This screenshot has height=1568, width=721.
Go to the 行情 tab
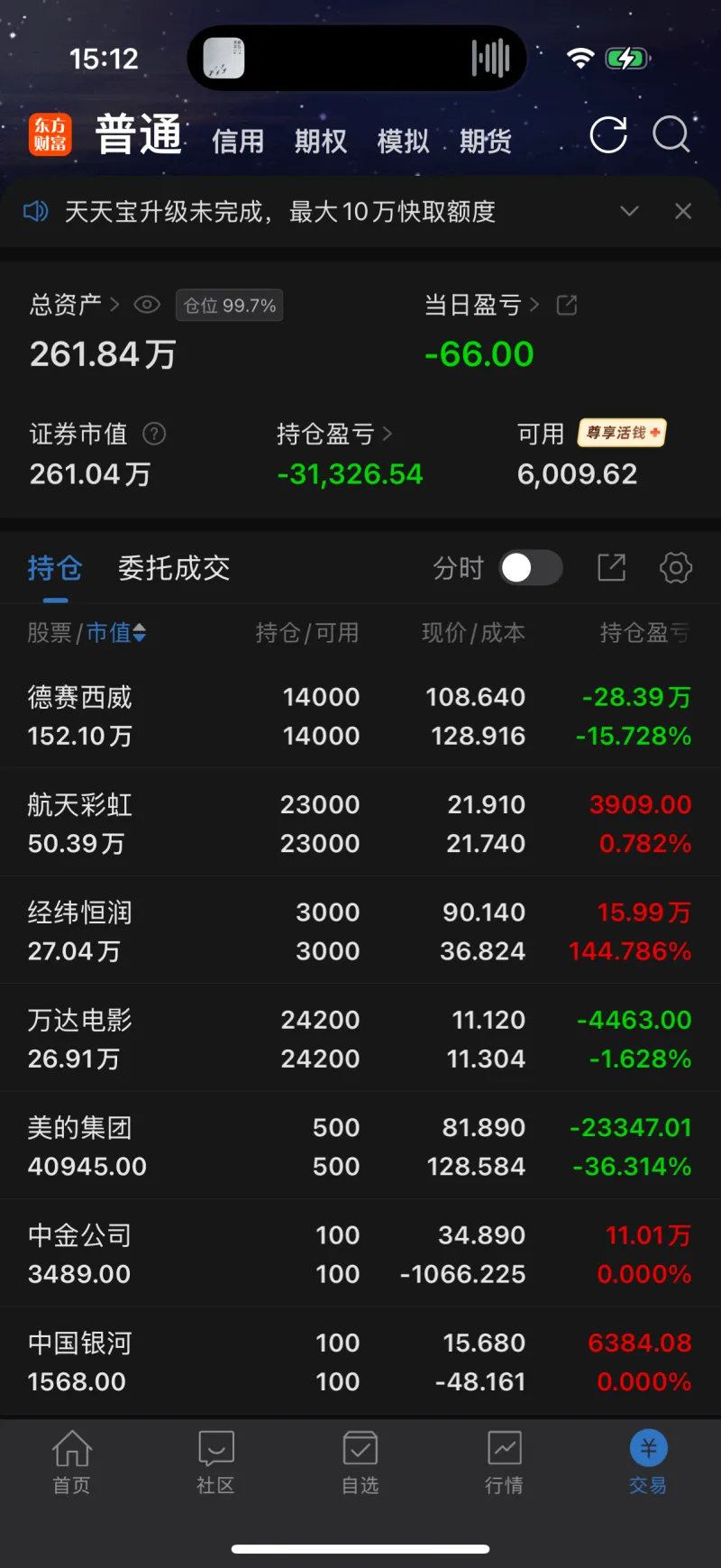point(504,1463)
